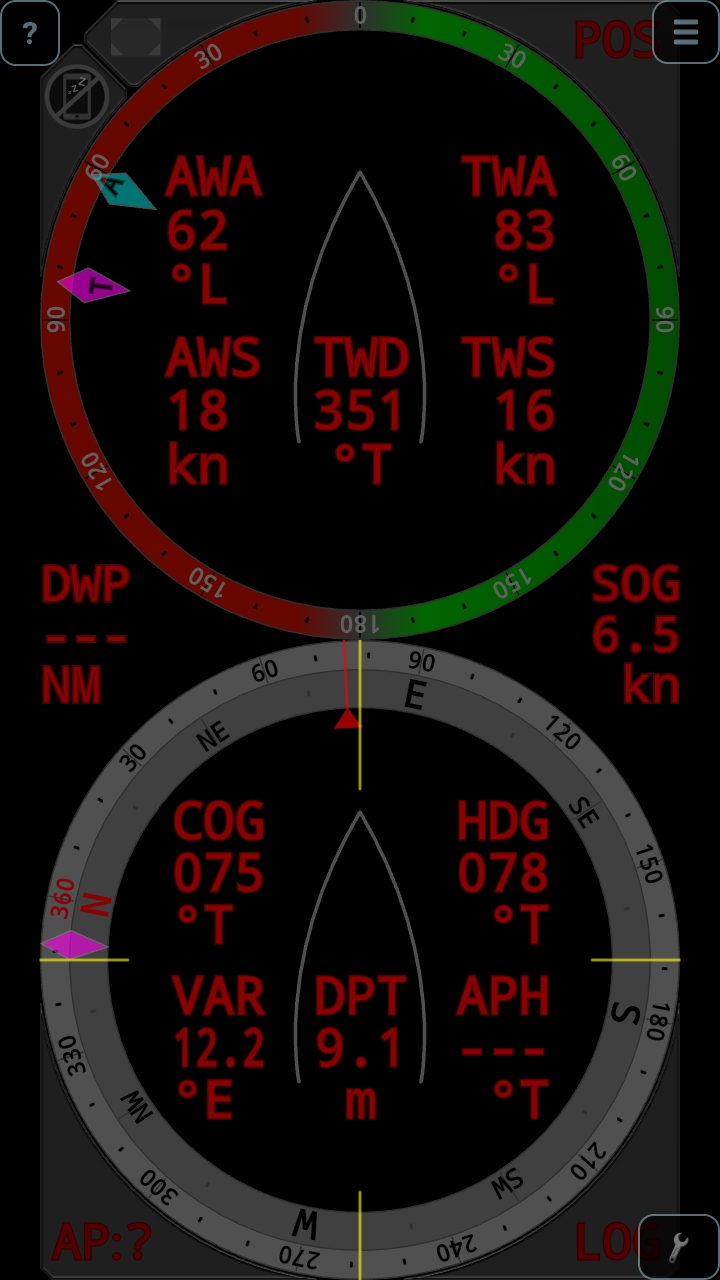Open the LOG corner button
Image resolution: width=720 pixels, height=1280 pixels.
pyautogui.click(x=612, y=1242)
